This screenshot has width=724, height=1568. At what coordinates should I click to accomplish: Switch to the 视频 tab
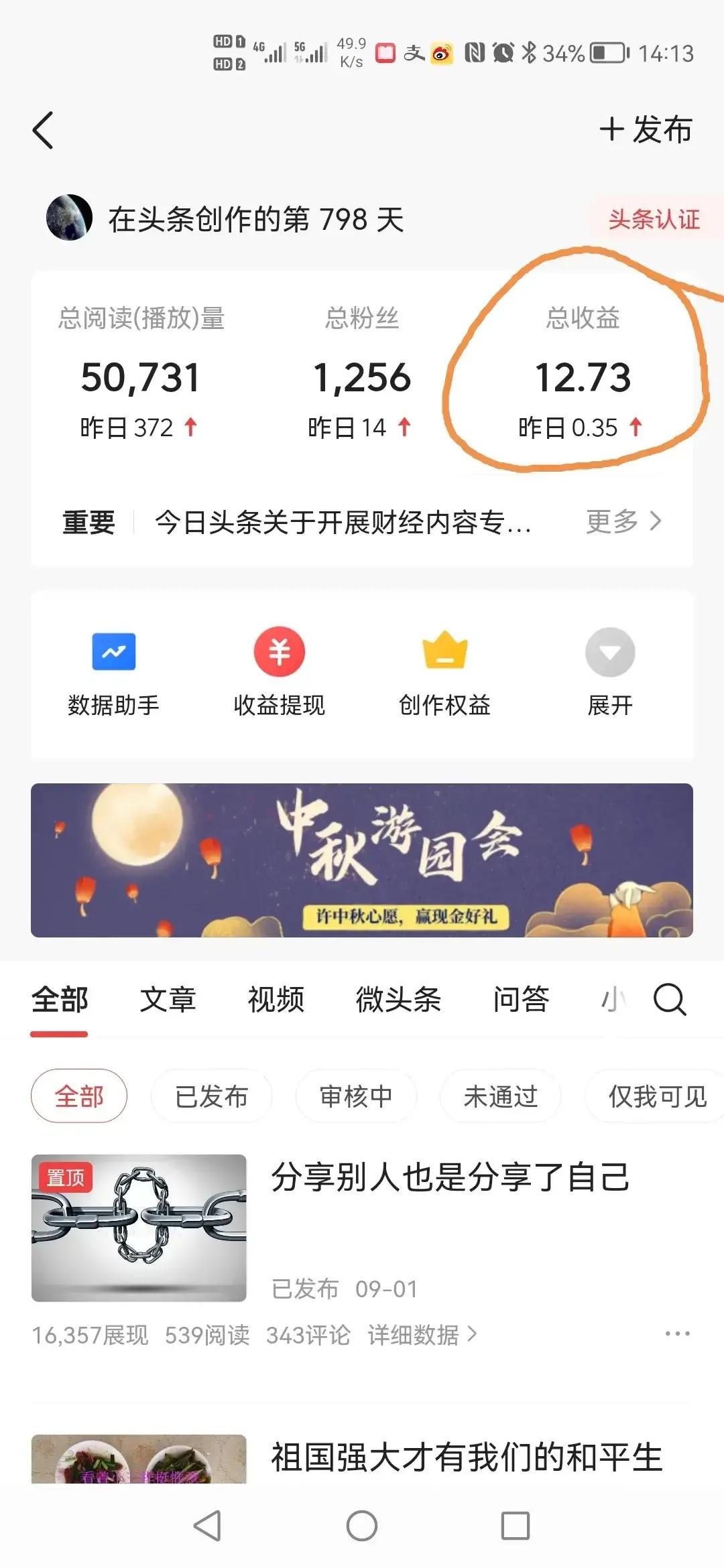(276, 1000)
